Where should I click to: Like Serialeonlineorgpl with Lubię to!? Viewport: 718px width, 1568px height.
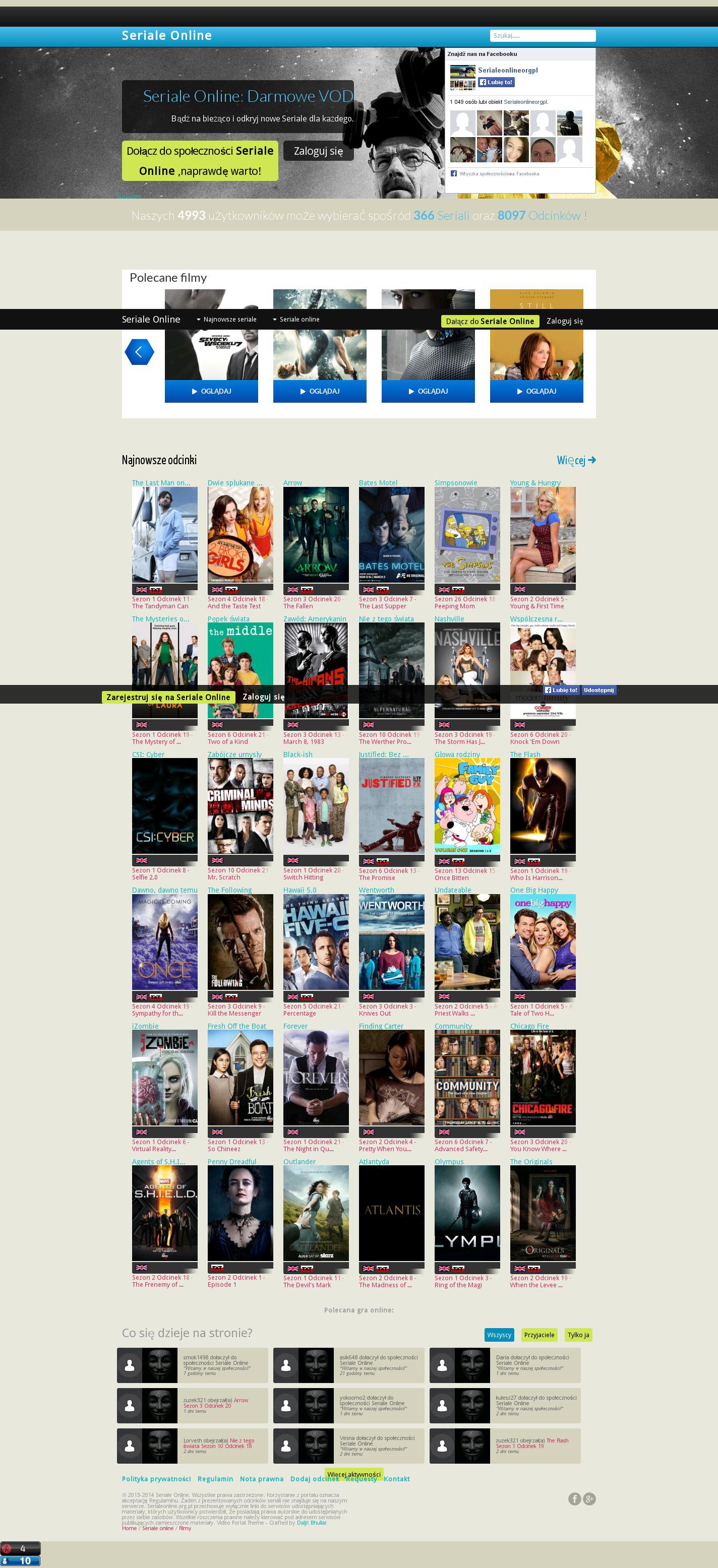pos(496,82)
